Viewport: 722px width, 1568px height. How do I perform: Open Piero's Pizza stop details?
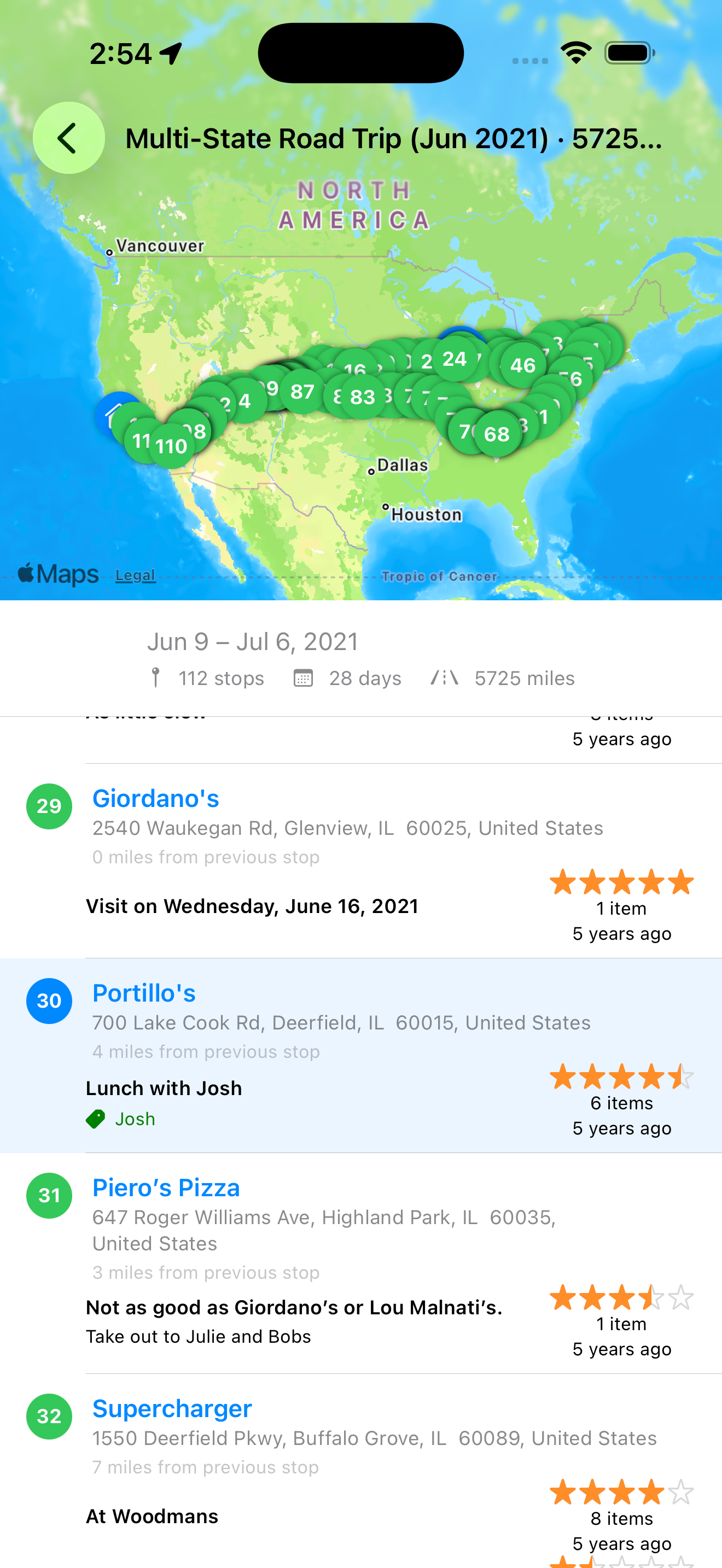click(166, 1187)
